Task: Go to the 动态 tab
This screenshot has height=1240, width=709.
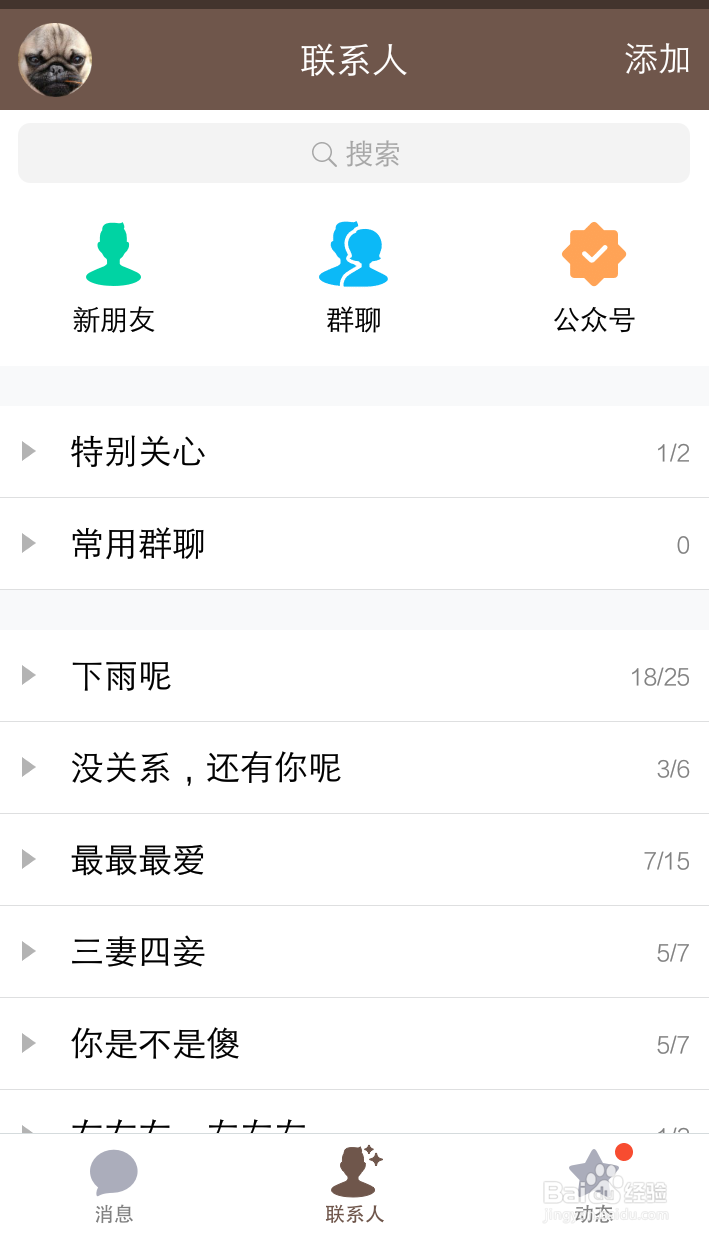Action: pyautogui.click(x=594, y=1187)
